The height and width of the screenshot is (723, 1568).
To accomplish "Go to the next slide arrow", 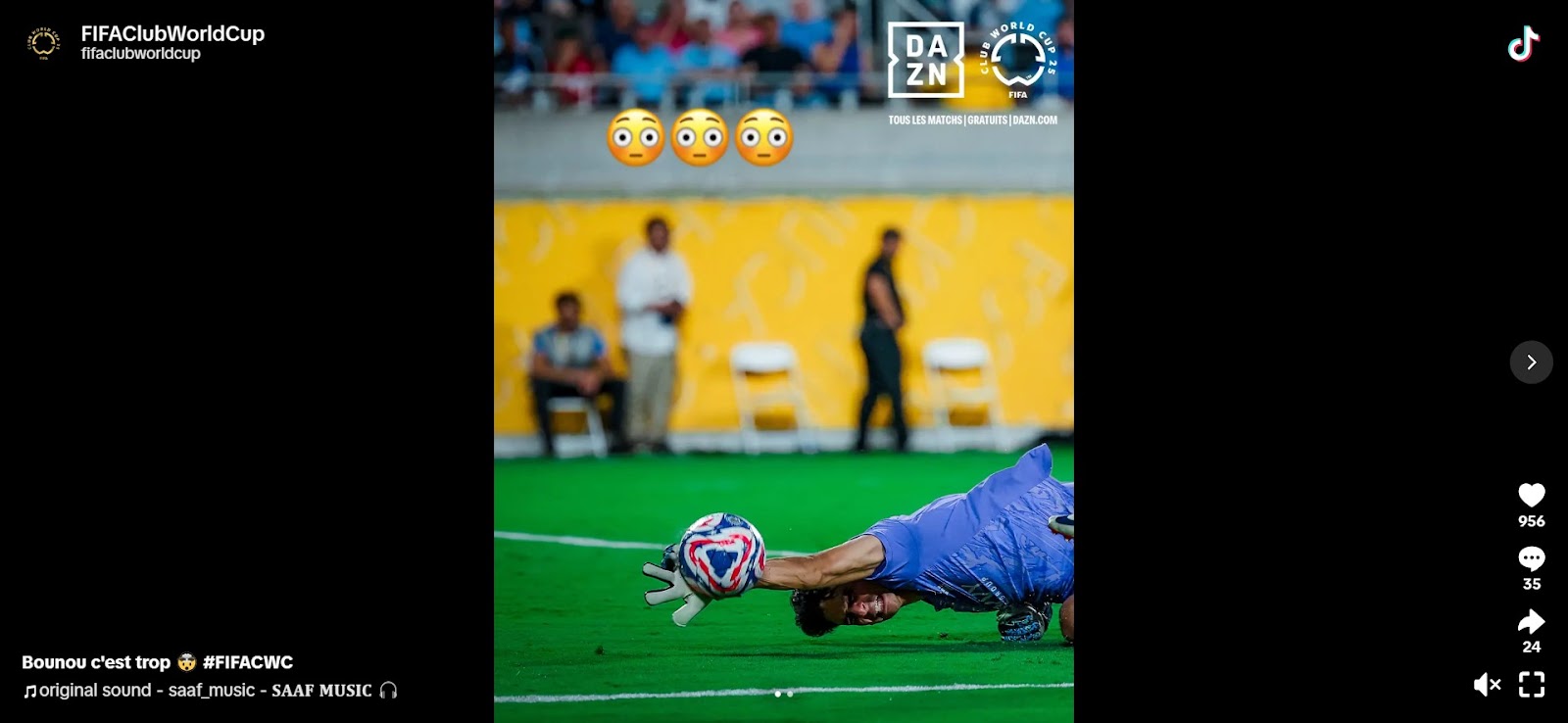I will pos(1531,362).
